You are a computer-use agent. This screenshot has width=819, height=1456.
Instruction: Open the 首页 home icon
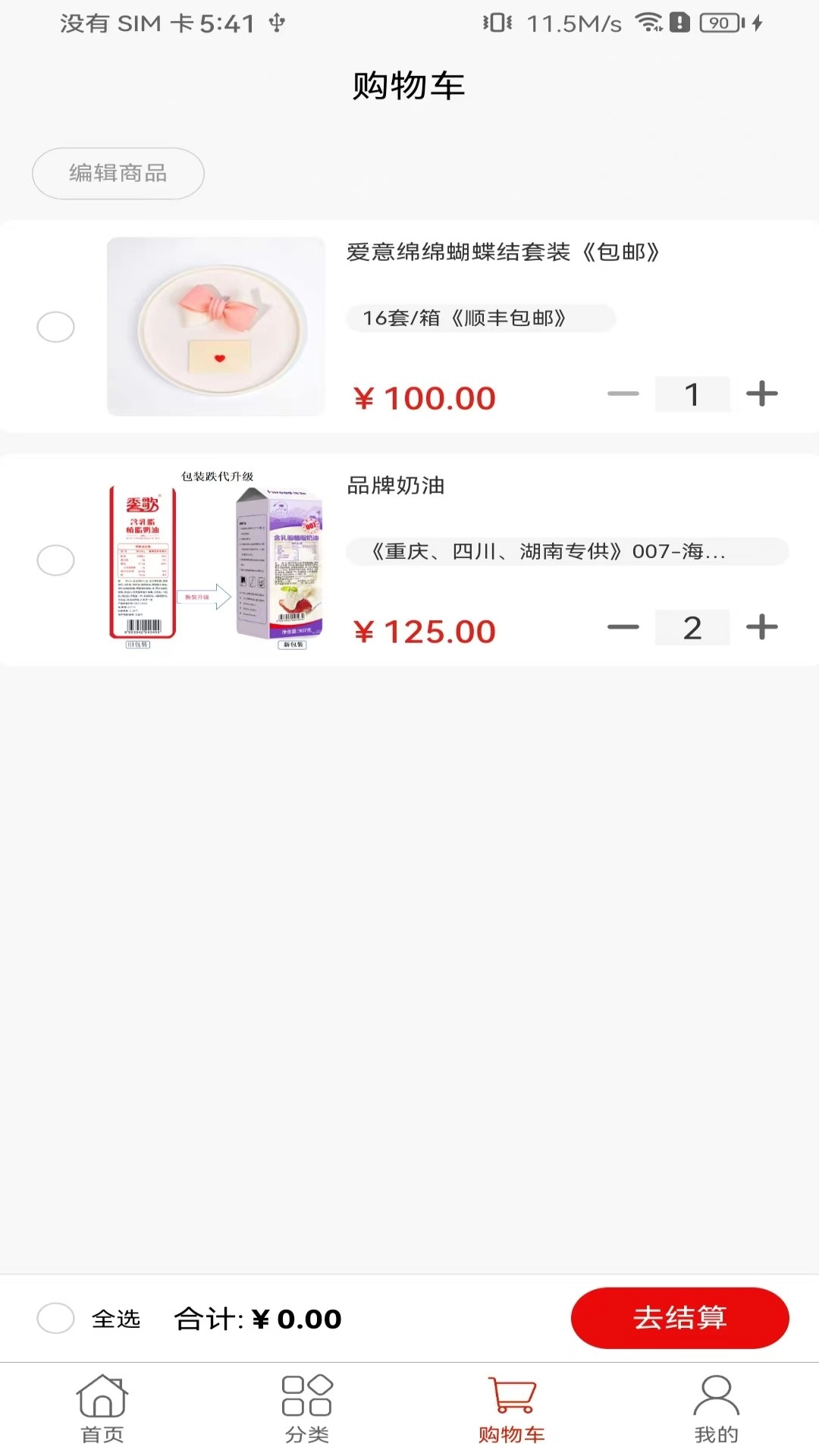tap(102, 1404)
